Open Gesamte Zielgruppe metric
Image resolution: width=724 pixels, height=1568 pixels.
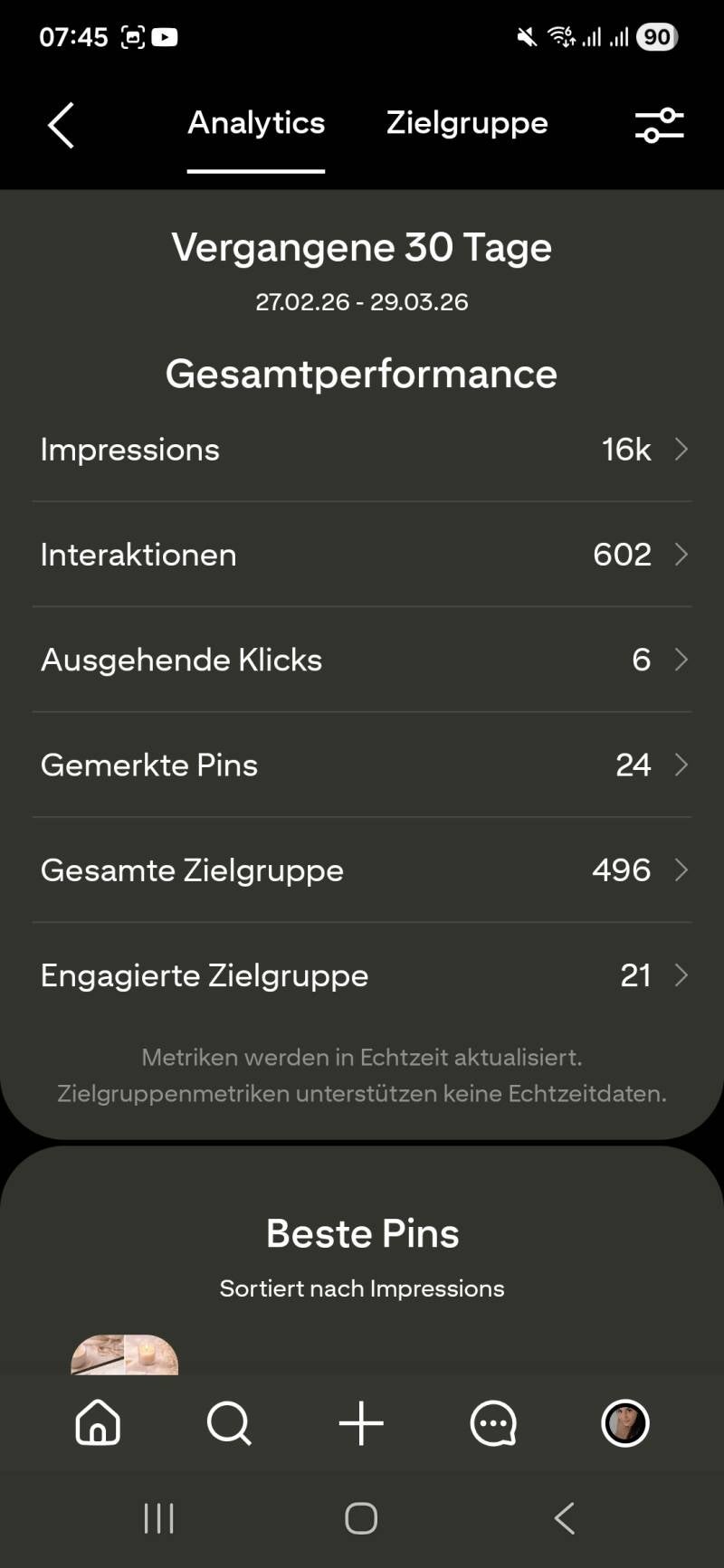362,870
